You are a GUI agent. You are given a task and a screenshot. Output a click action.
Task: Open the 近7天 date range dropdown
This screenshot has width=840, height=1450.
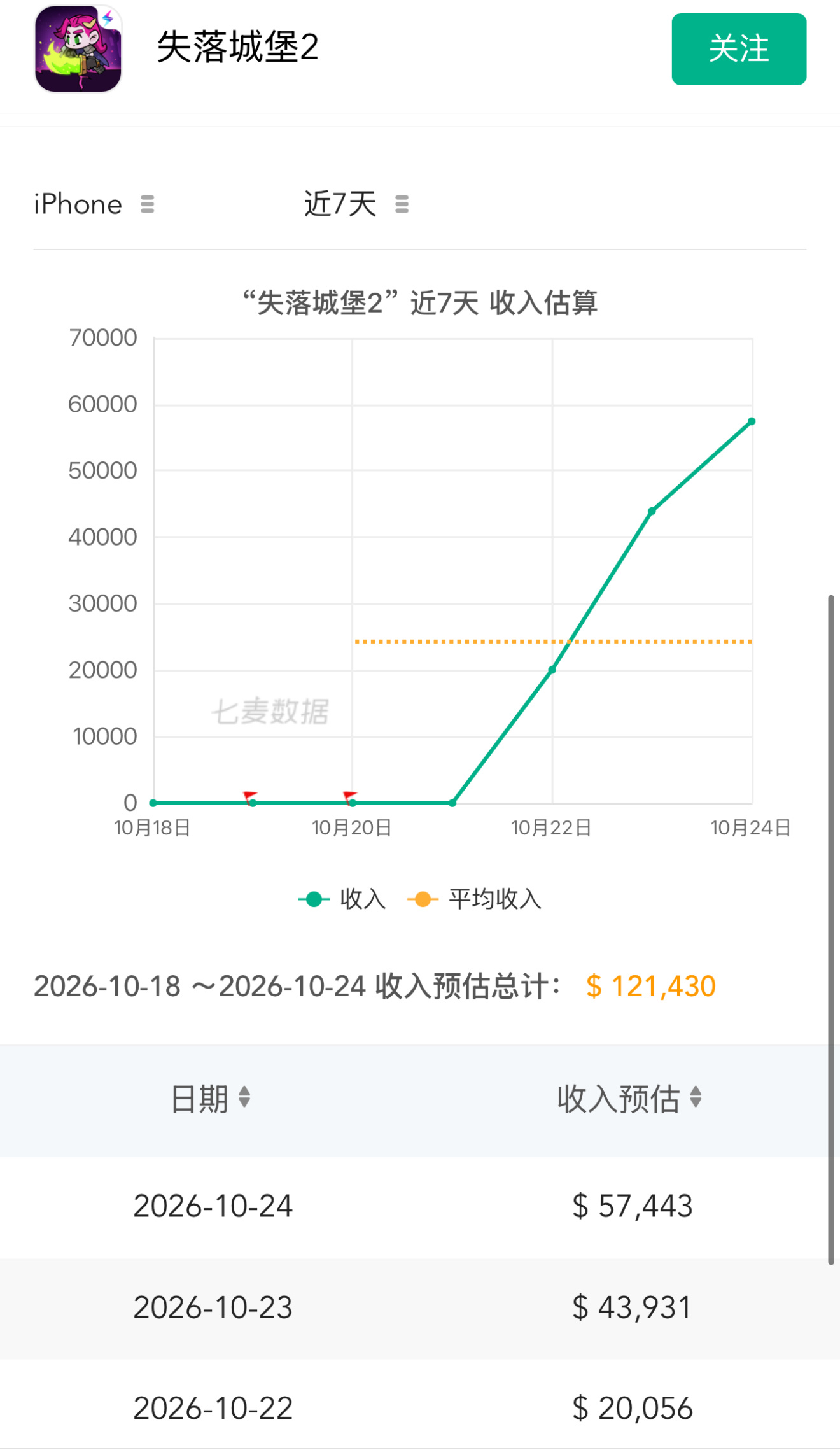tap(356, 204)
